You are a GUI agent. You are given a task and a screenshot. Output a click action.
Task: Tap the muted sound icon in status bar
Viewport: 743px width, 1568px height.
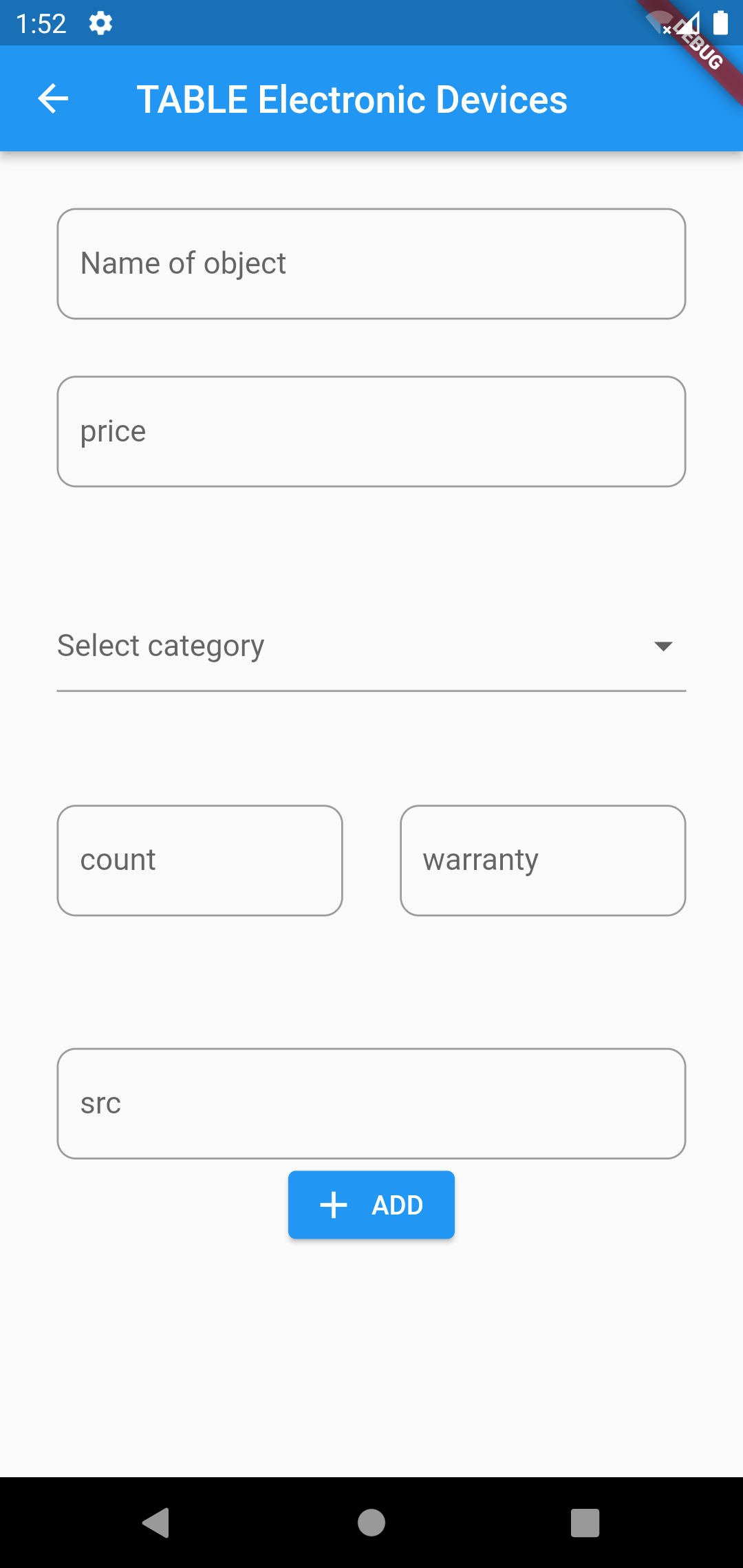click(688, 23)
